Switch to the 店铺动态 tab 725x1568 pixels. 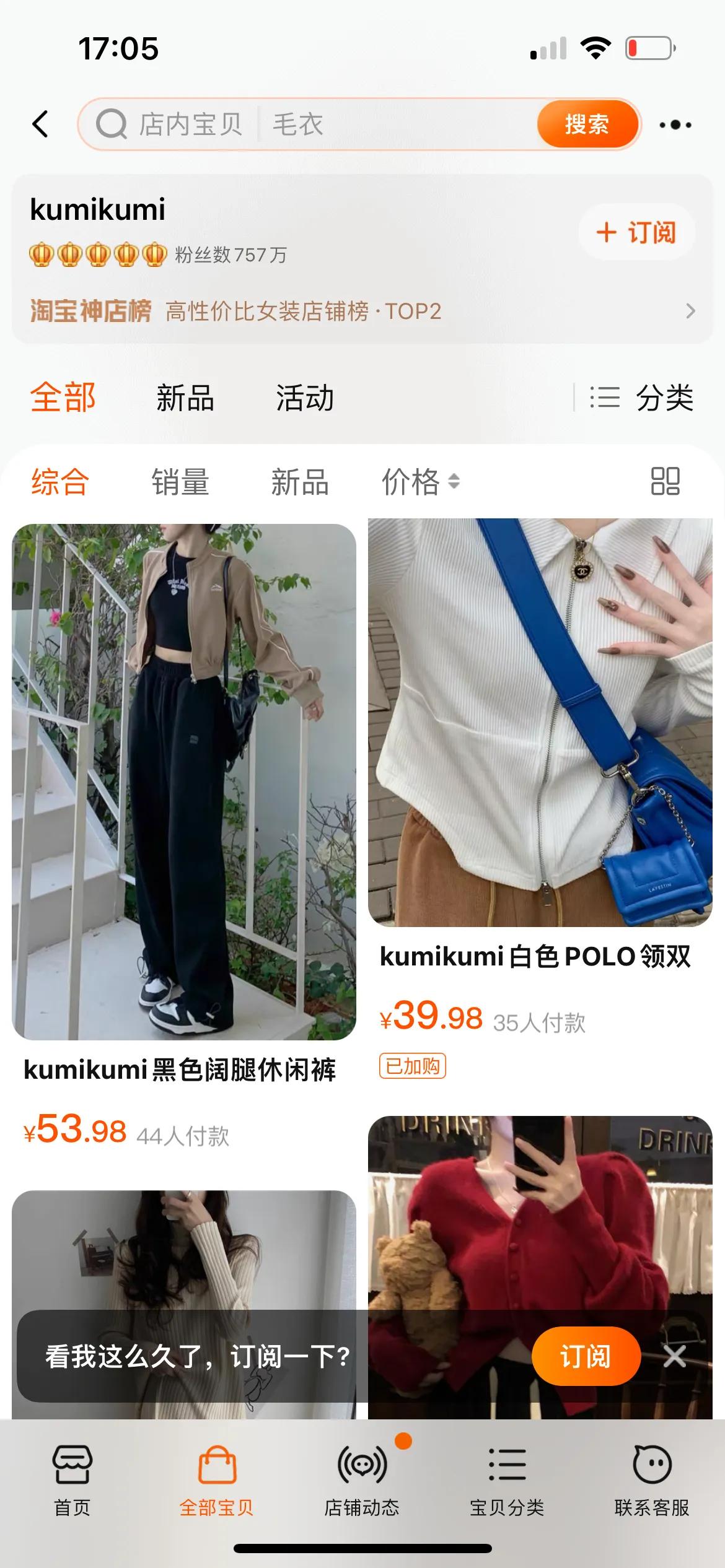[x=362, y=1481]
